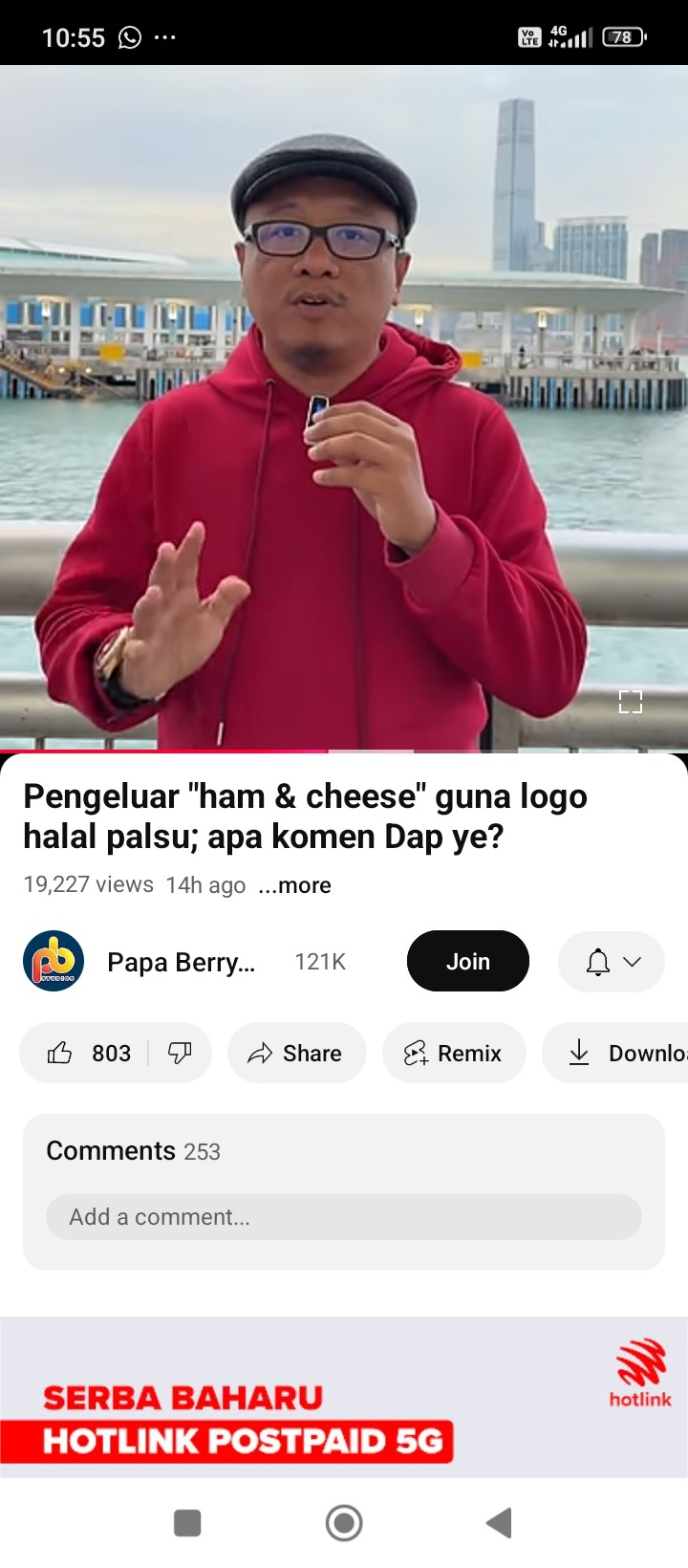Dislike this video
This screenshot has width=688, height=1568.
click(x=180, y=1053)
